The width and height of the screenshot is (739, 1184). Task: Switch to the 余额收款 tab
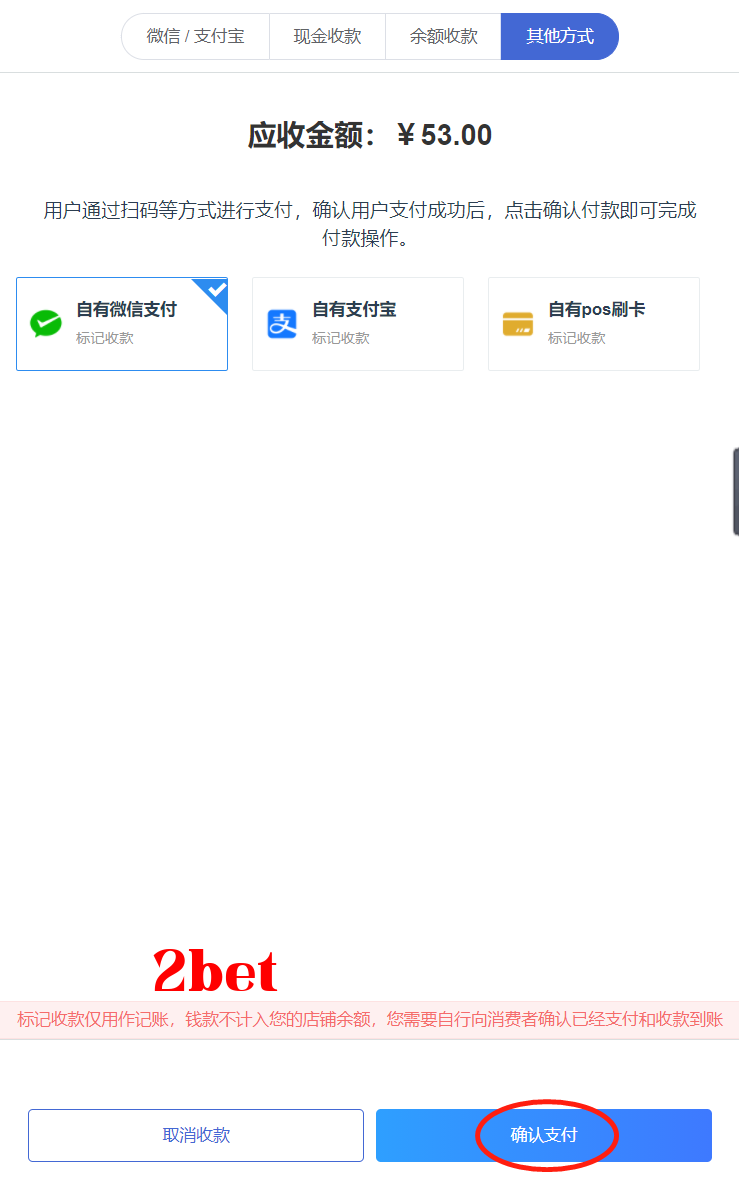(443, 37)
